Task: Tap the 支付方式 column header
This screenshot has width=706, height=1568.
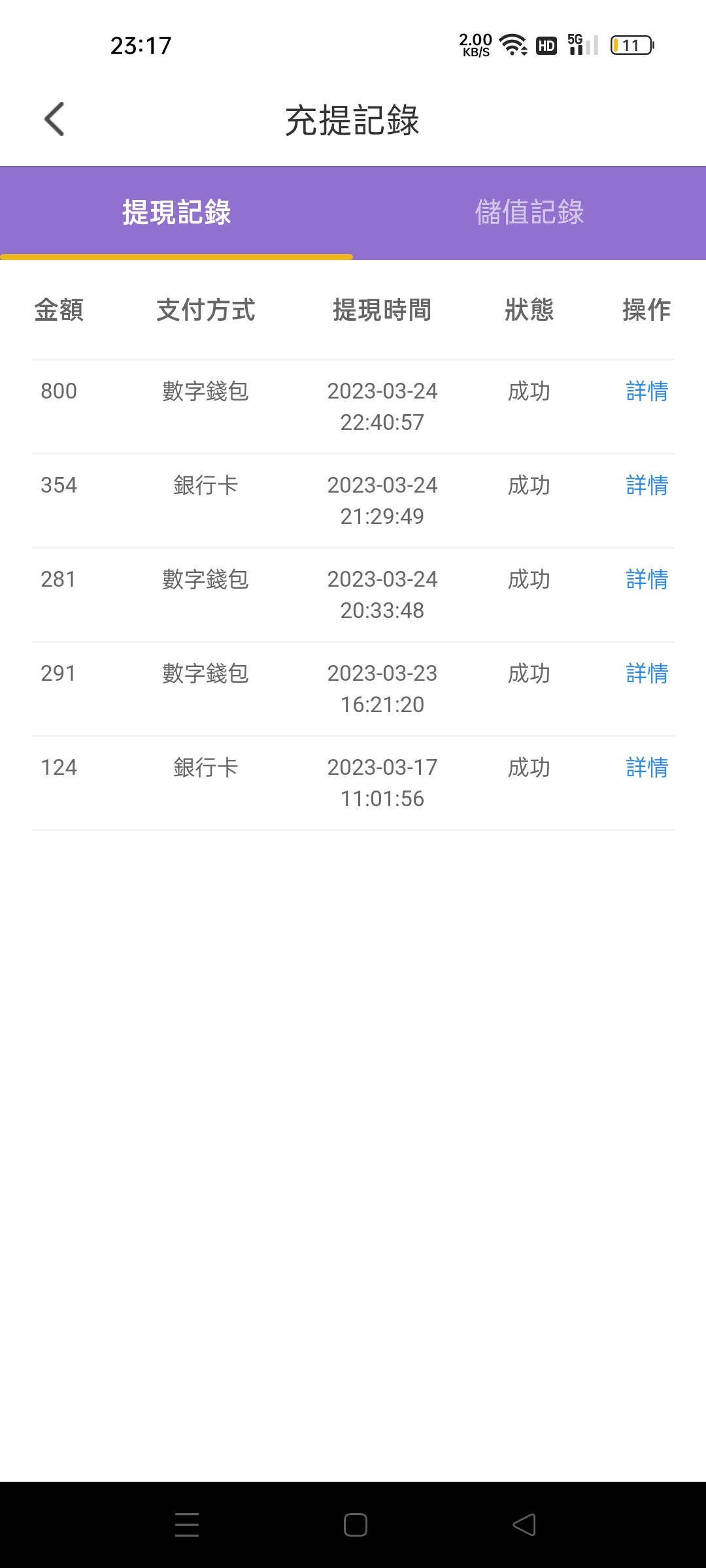Action: click(x=205, y=312)
